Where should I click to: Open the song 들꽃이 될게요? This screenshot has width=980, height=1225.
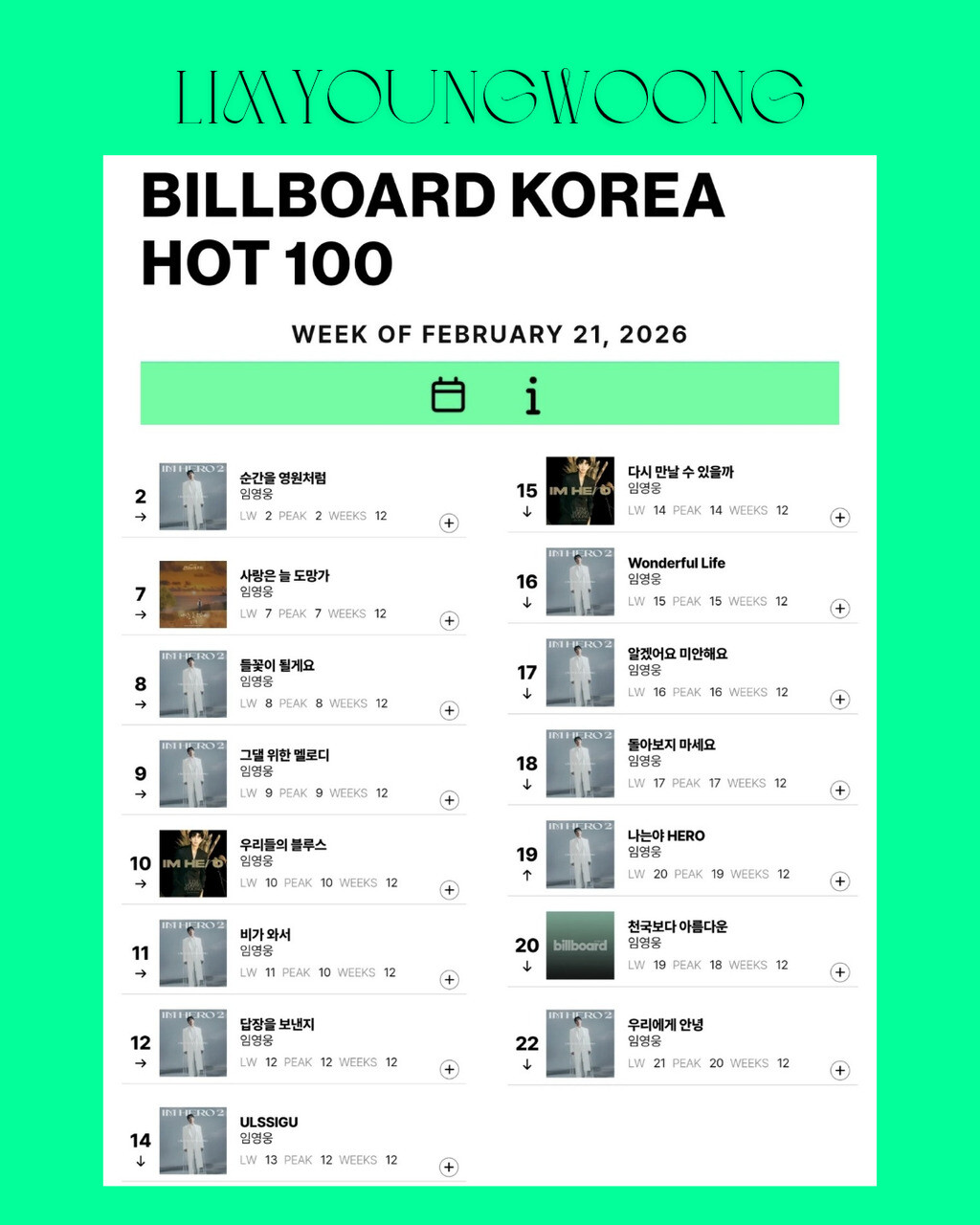point(278,665)
